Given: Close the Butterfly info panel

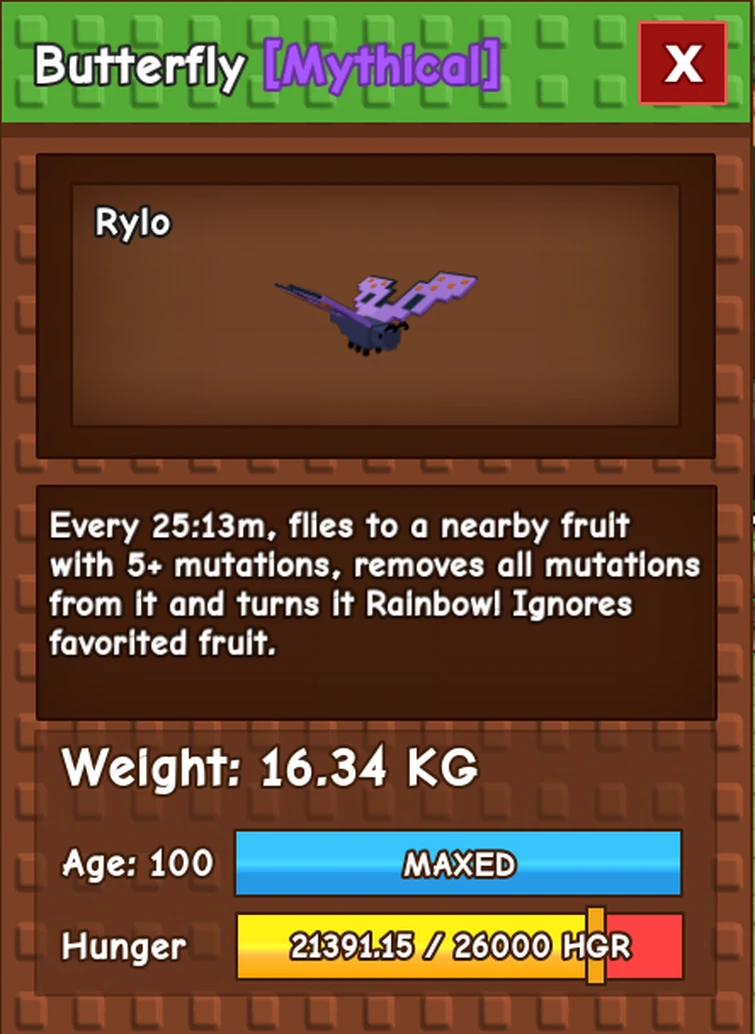Looking at the screenshot, I should click(x=684, y=64).
